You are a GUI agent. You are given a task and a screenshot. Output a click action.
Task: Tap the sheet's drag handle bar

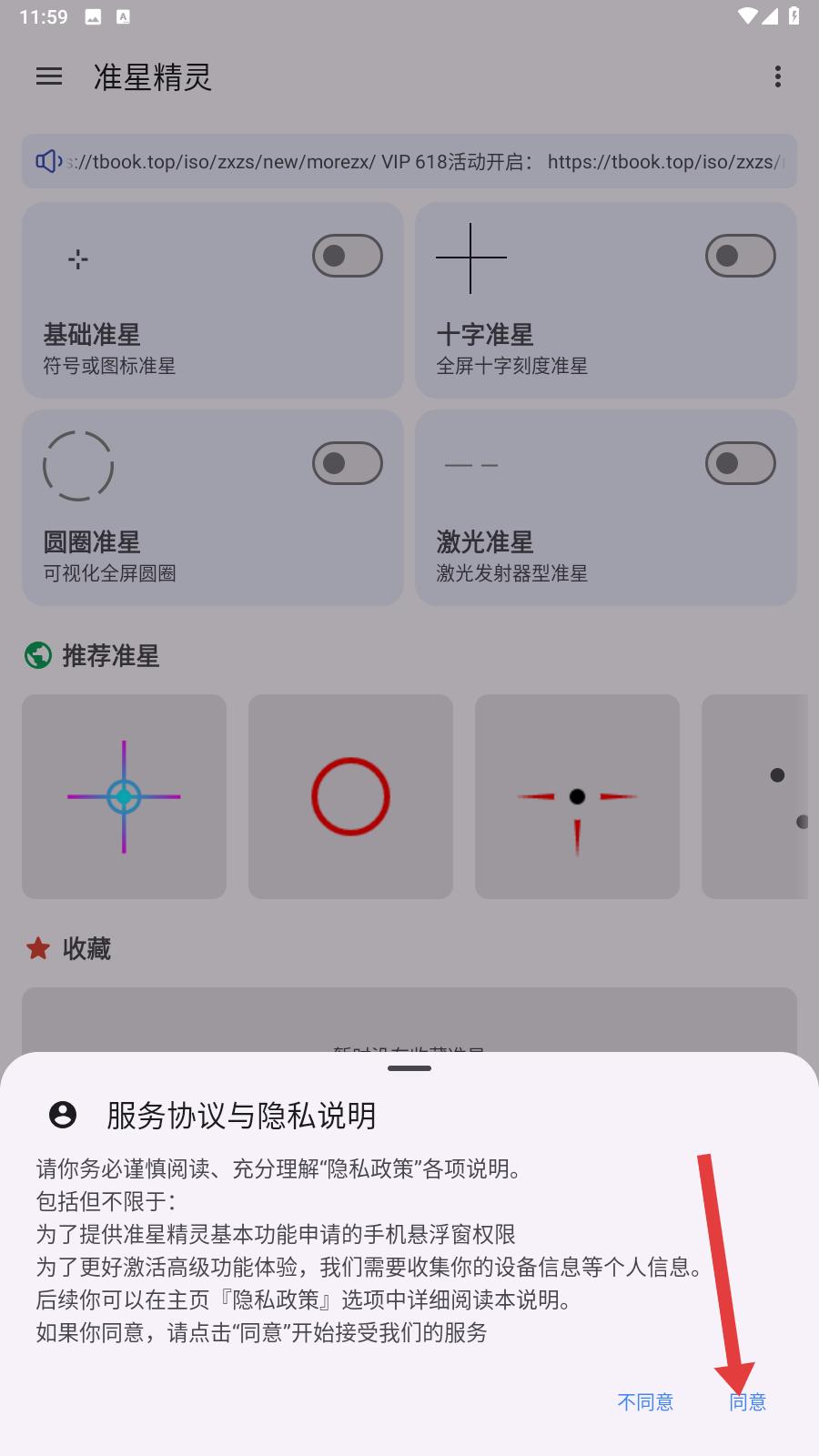(x=409, y=1068)
